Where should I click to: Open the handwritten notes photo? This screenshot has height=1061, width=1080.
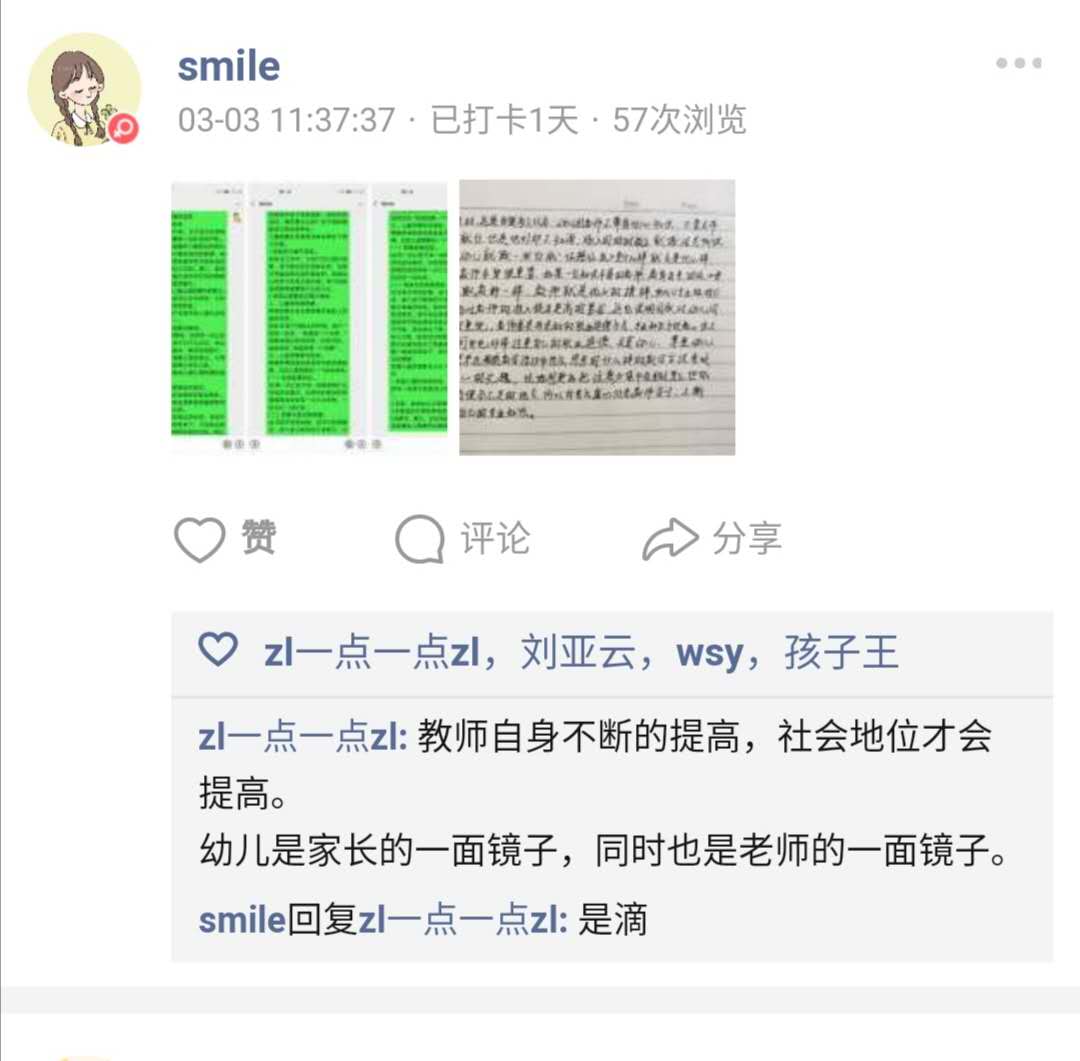597,317
